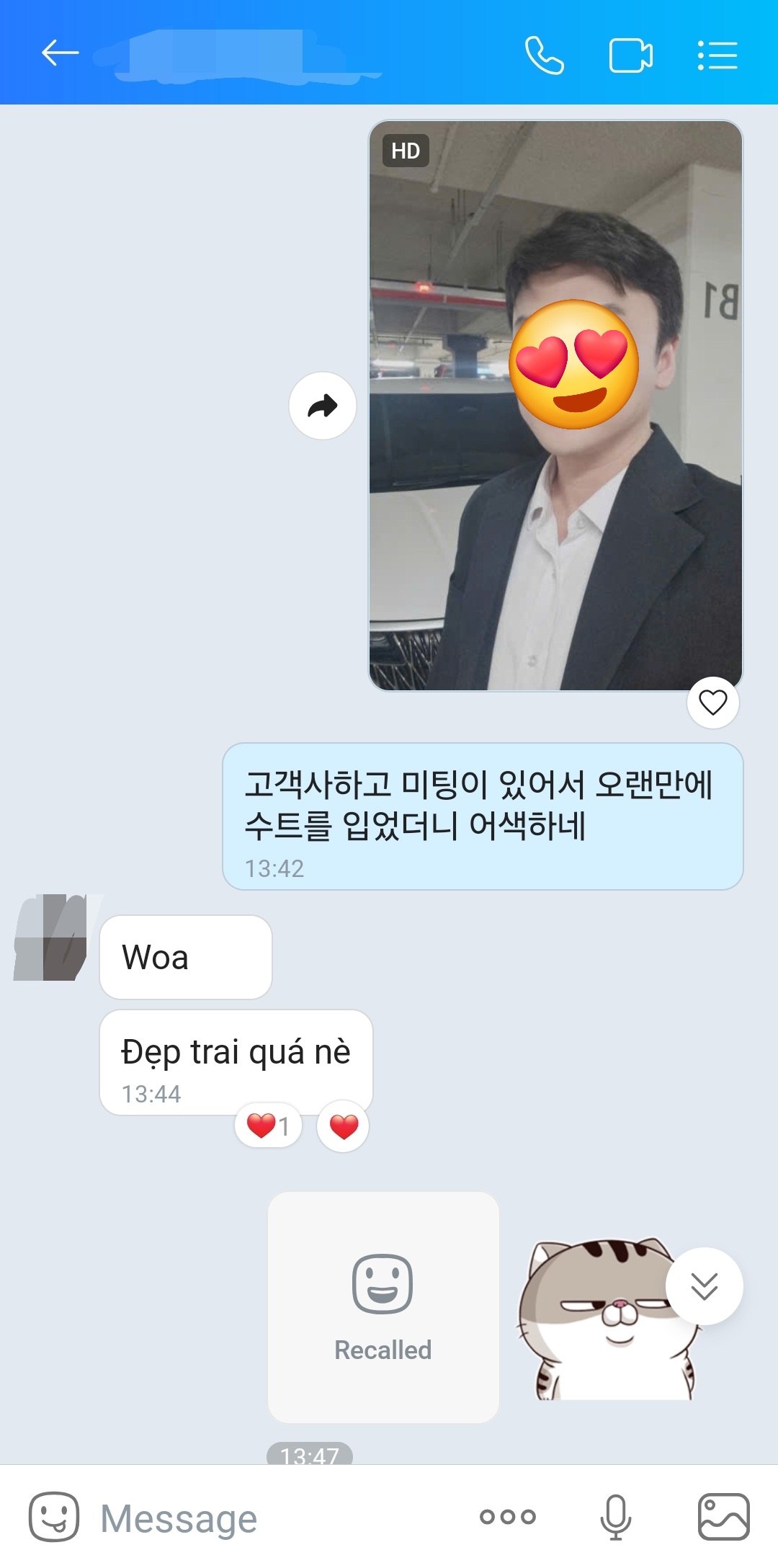The width and height of the screenshot is (778, 1568).
Task: Open the chat options menu
Action: [x=717, y=55]
